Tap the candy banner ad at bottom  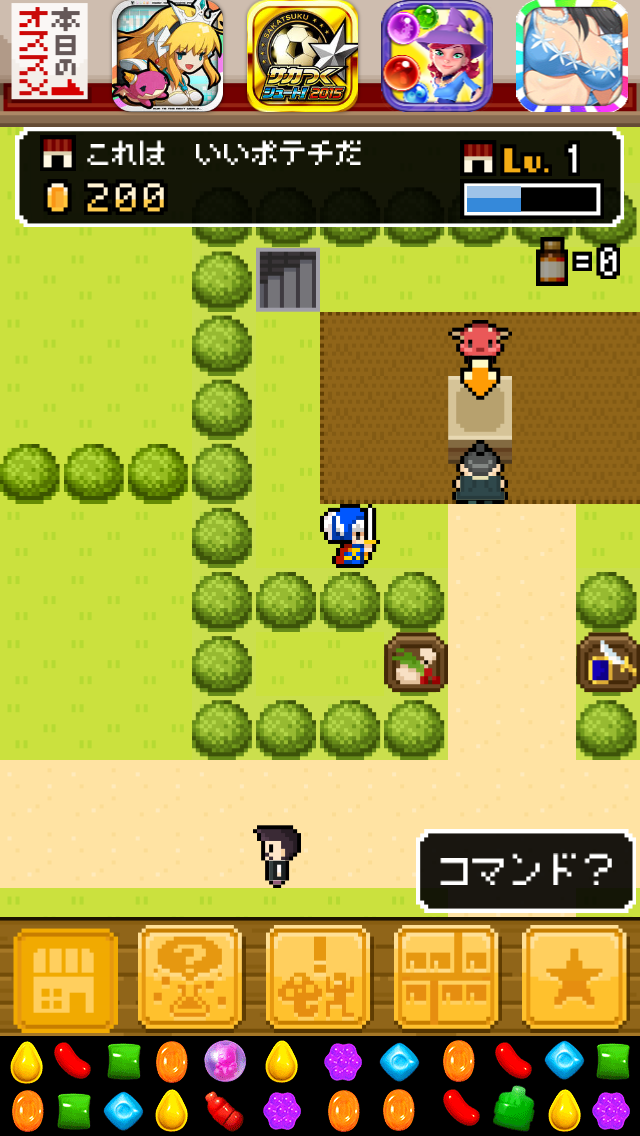320,1086
